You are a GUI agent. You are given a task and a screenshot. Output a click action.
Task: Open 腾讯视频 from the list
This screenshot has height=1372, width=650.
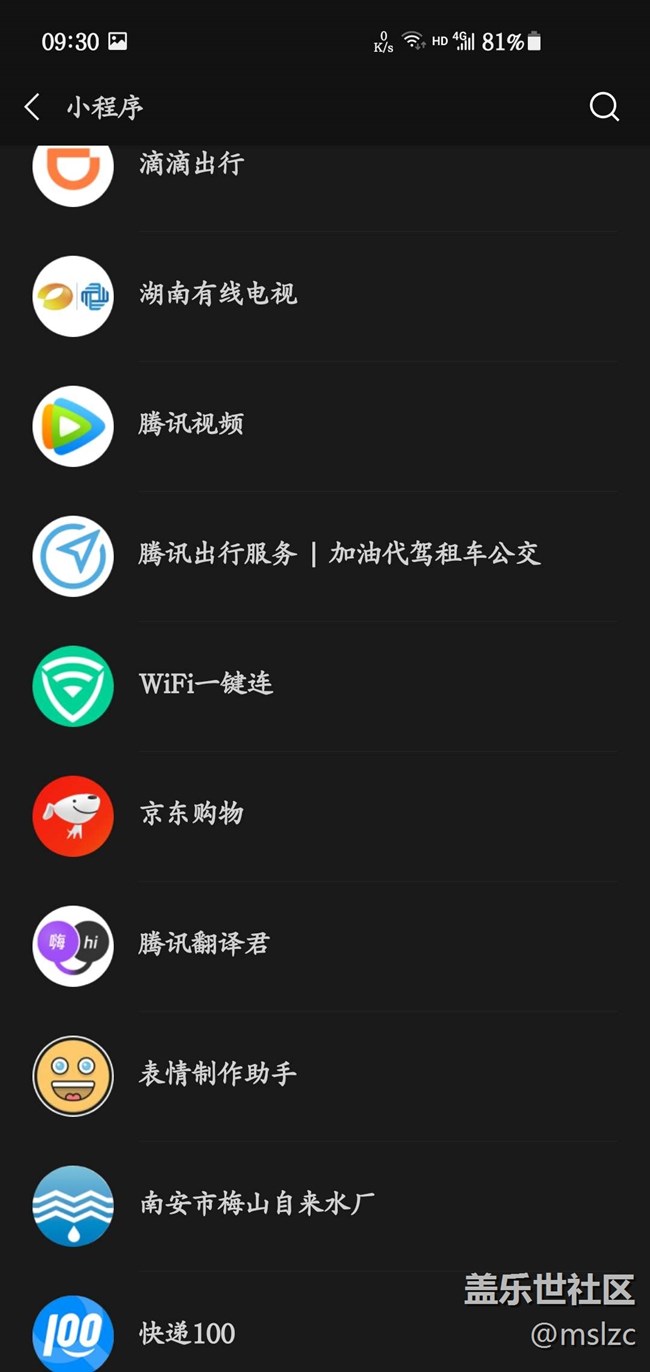[x=191, y=424]
